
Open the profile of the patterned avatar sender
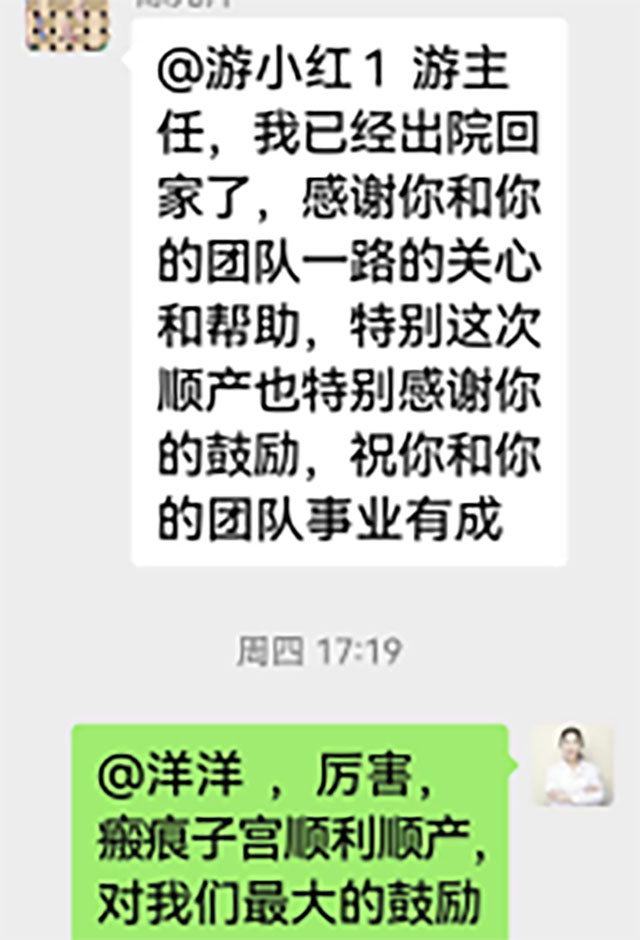pos(67,25)
